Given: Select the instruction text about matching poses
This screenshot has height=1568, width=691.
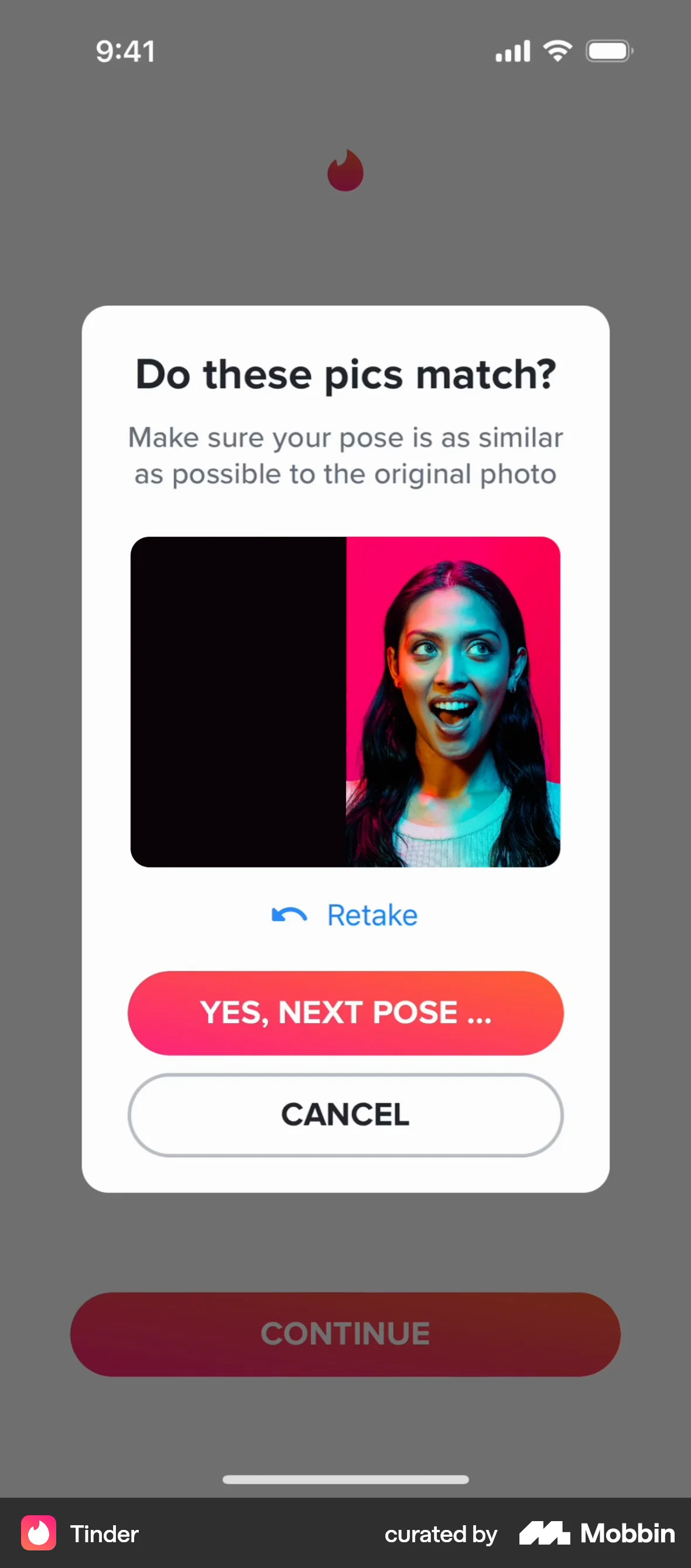Looking at the screenshot, I should pyautogui.click(x=345, y=455).
